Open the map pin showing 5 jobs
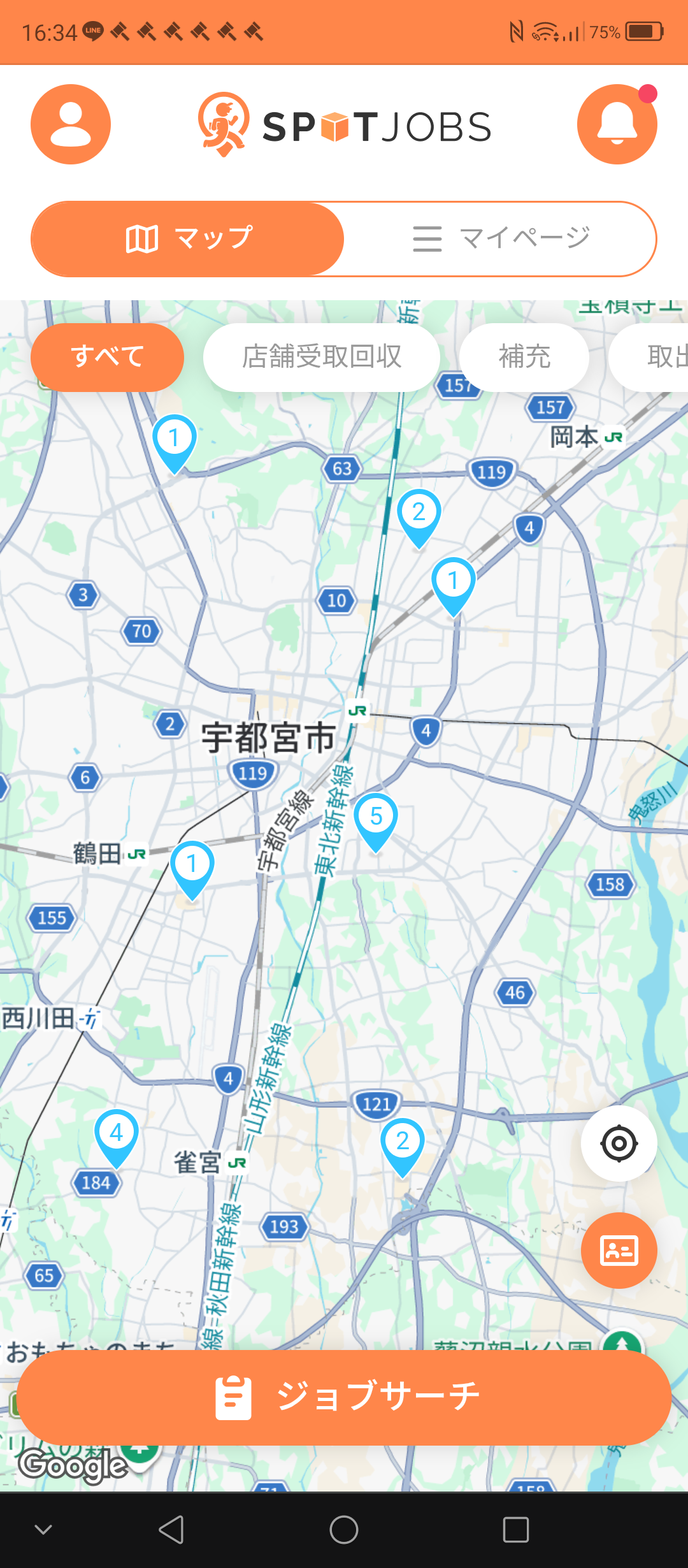The image size is (688, 1568). click(376, 818)
